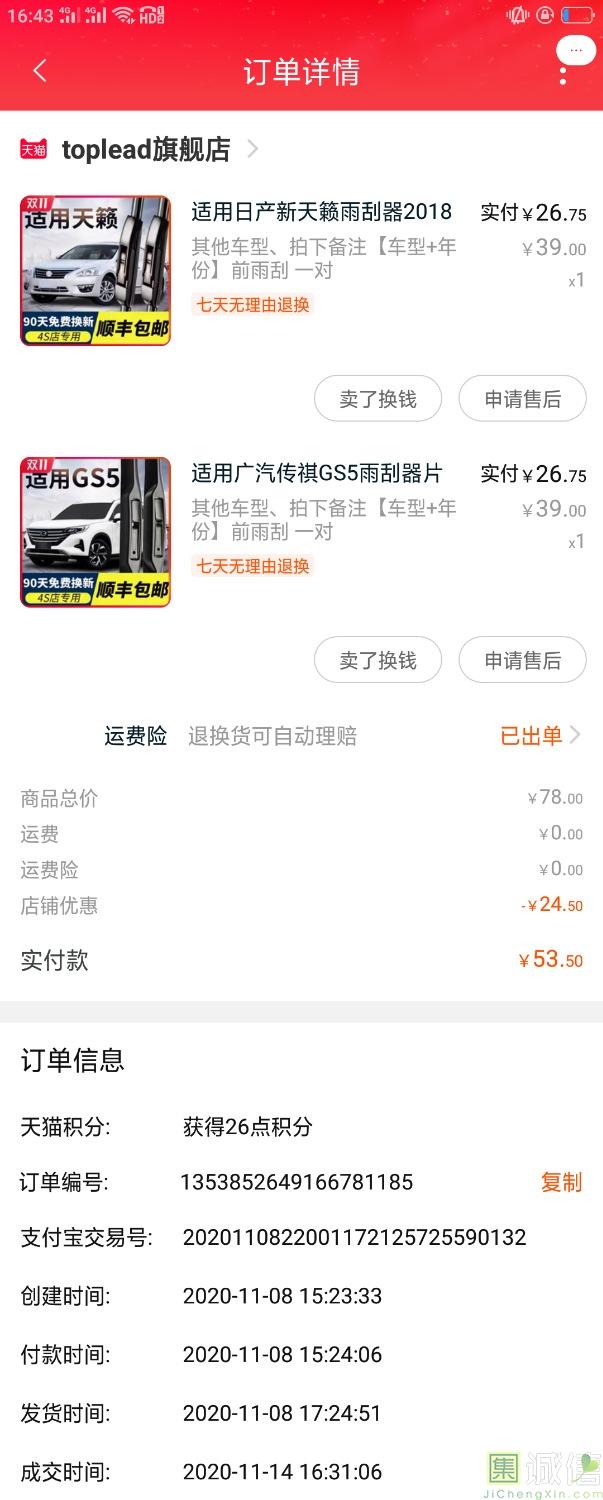Copy the order number with 复制

pyautogui.click(x=560, y=1182)
